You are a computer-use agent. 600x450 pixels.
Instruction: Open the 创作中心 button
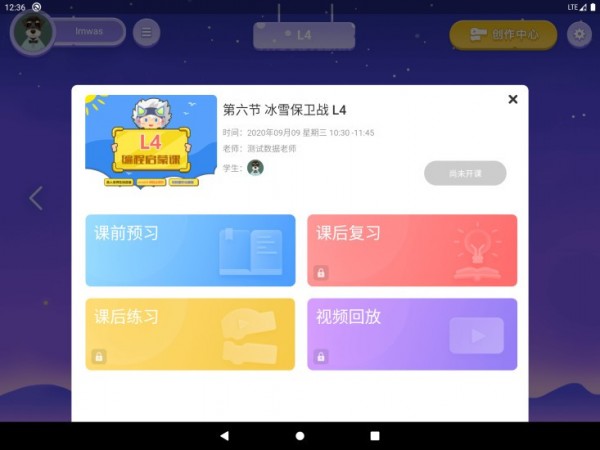pos(503,34)
